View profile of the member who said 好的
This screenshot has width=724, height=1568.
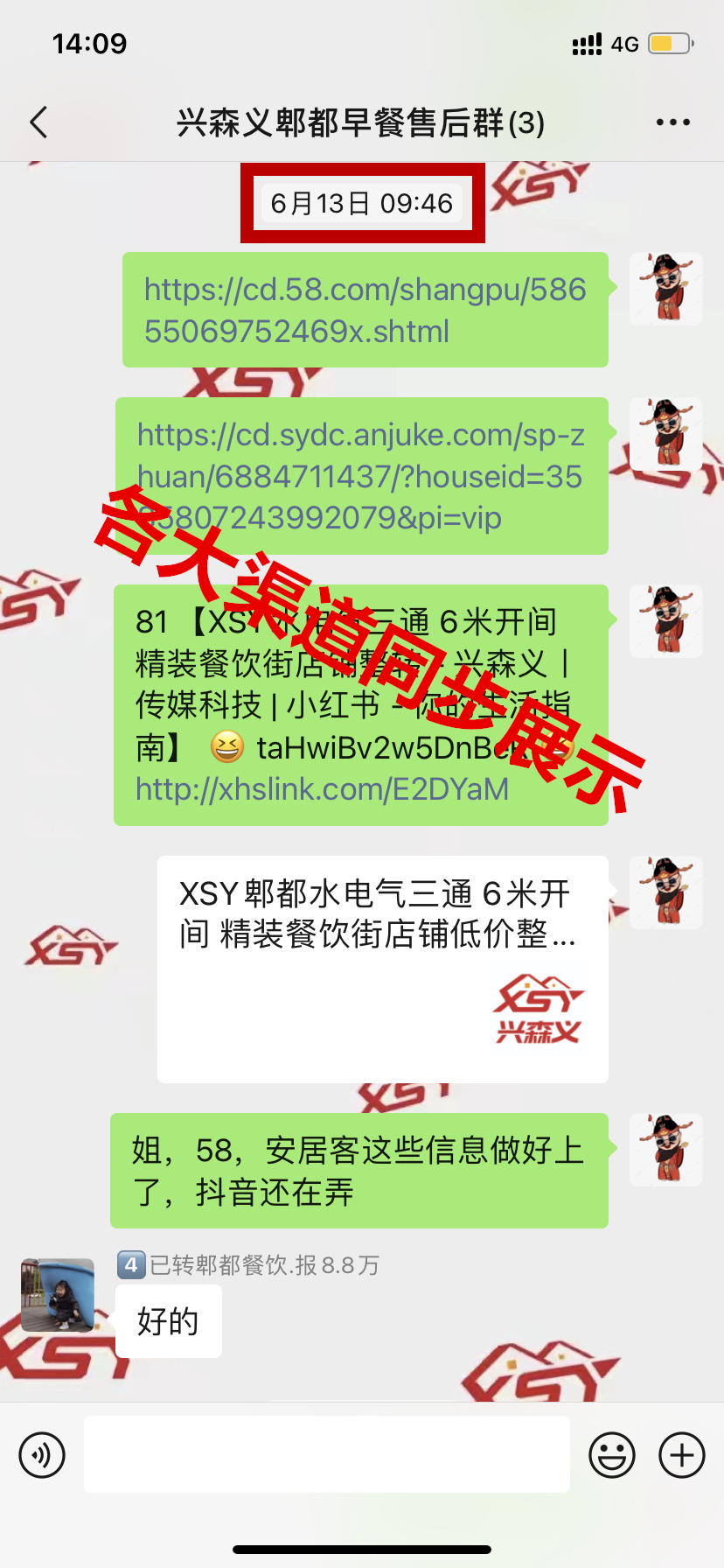[x=58, y=1295]
